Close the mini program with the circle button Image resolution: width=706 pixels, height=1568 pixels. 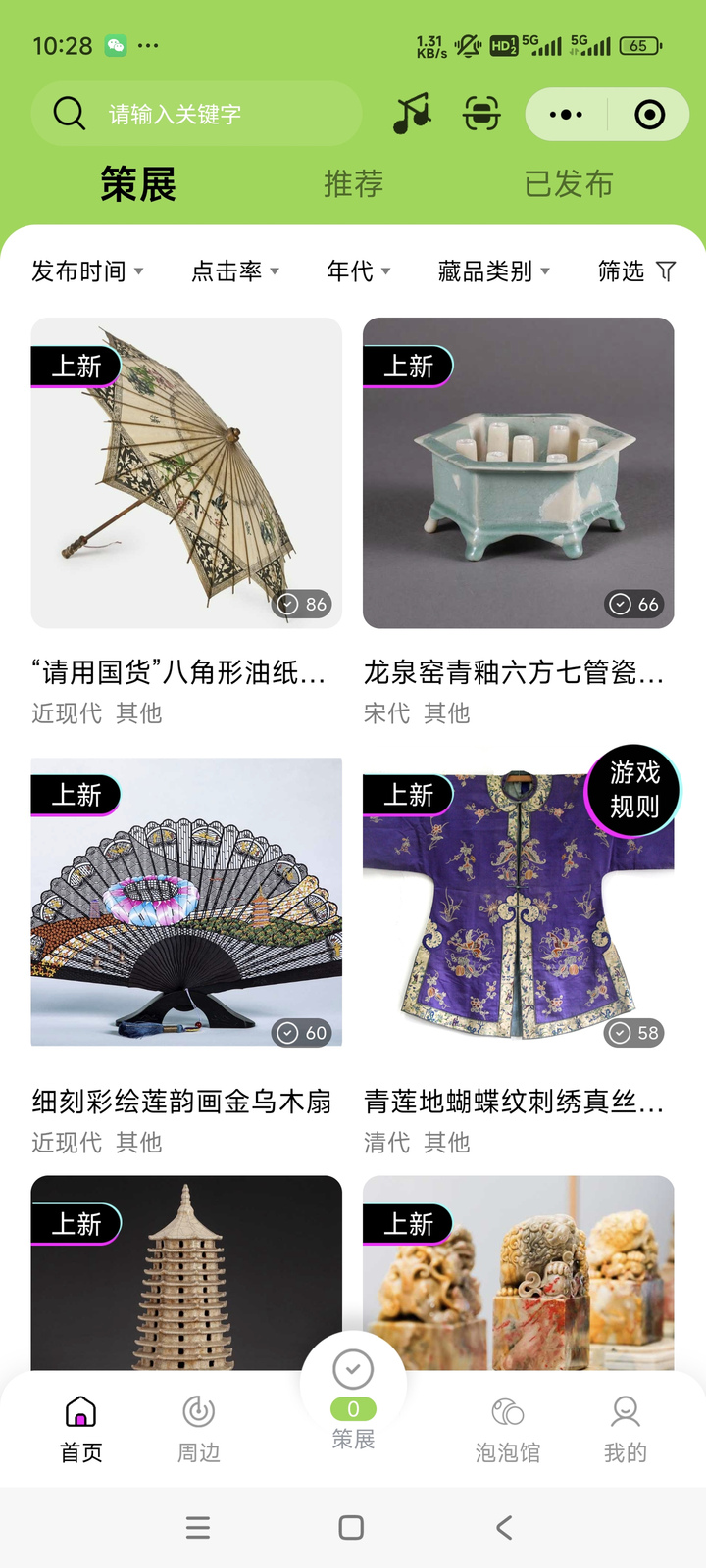pyautogui.click(x=649, y=115)
